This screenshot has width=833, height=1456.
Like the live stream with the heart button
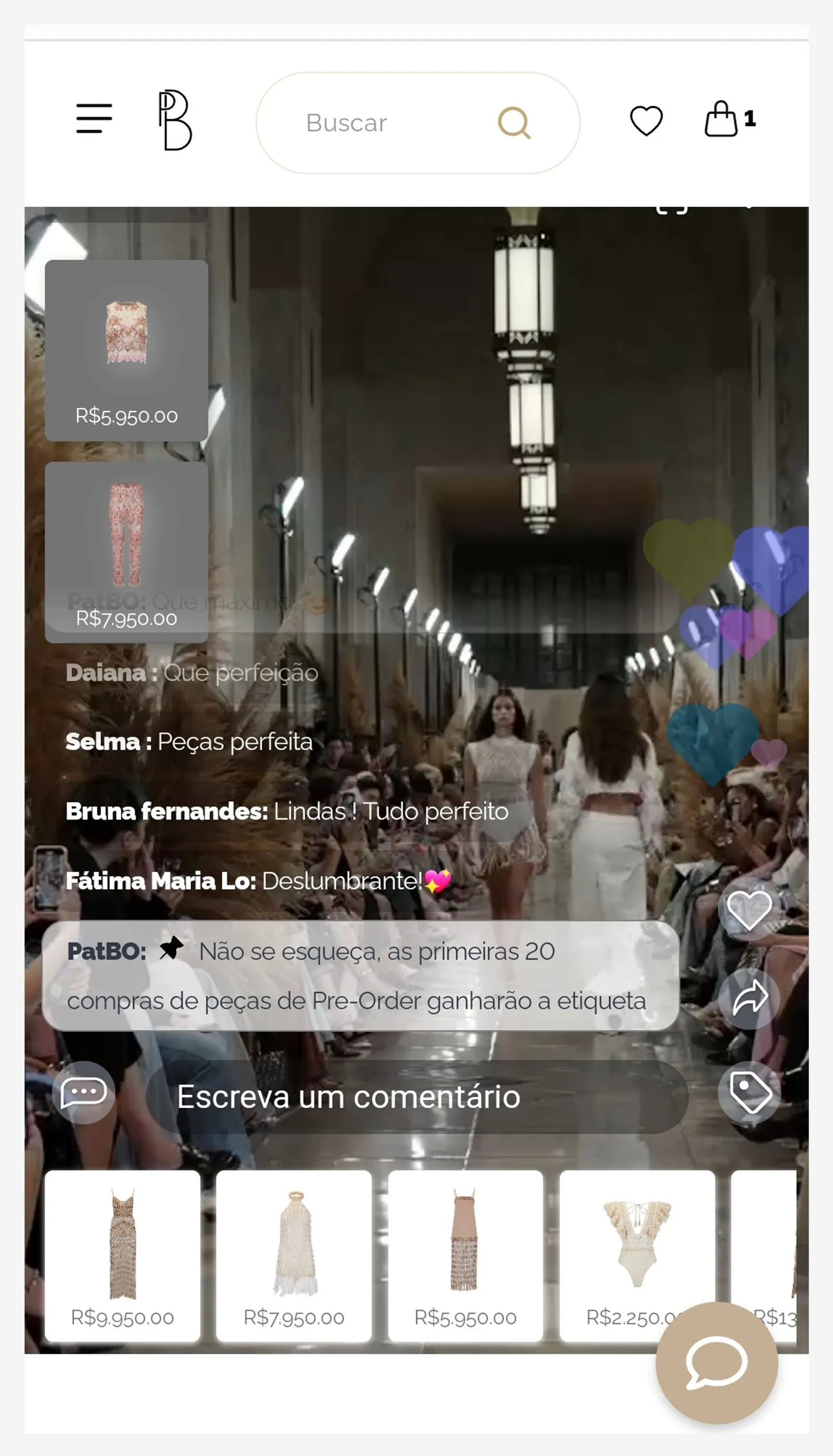(749, 910)
